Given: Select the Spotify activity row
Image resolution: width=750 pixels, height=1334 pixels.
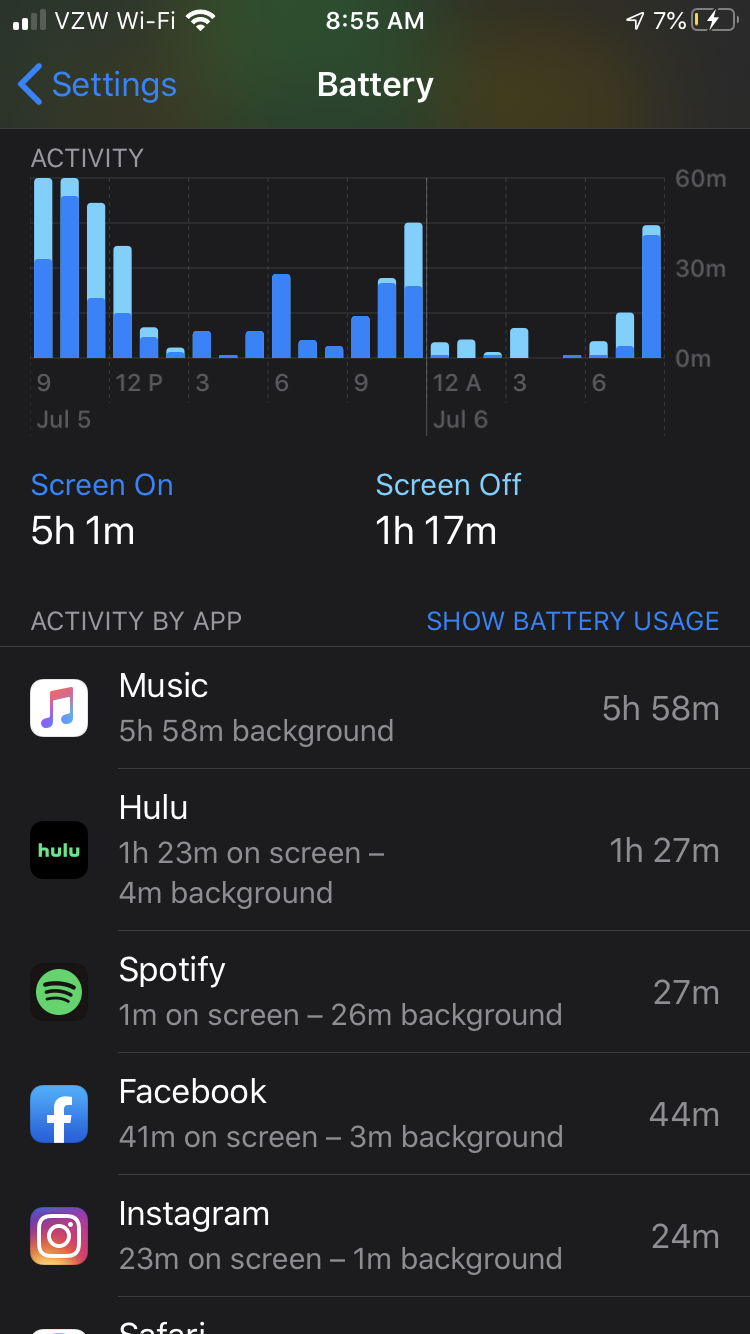Looking at the screenshot, I should point(375,992).
